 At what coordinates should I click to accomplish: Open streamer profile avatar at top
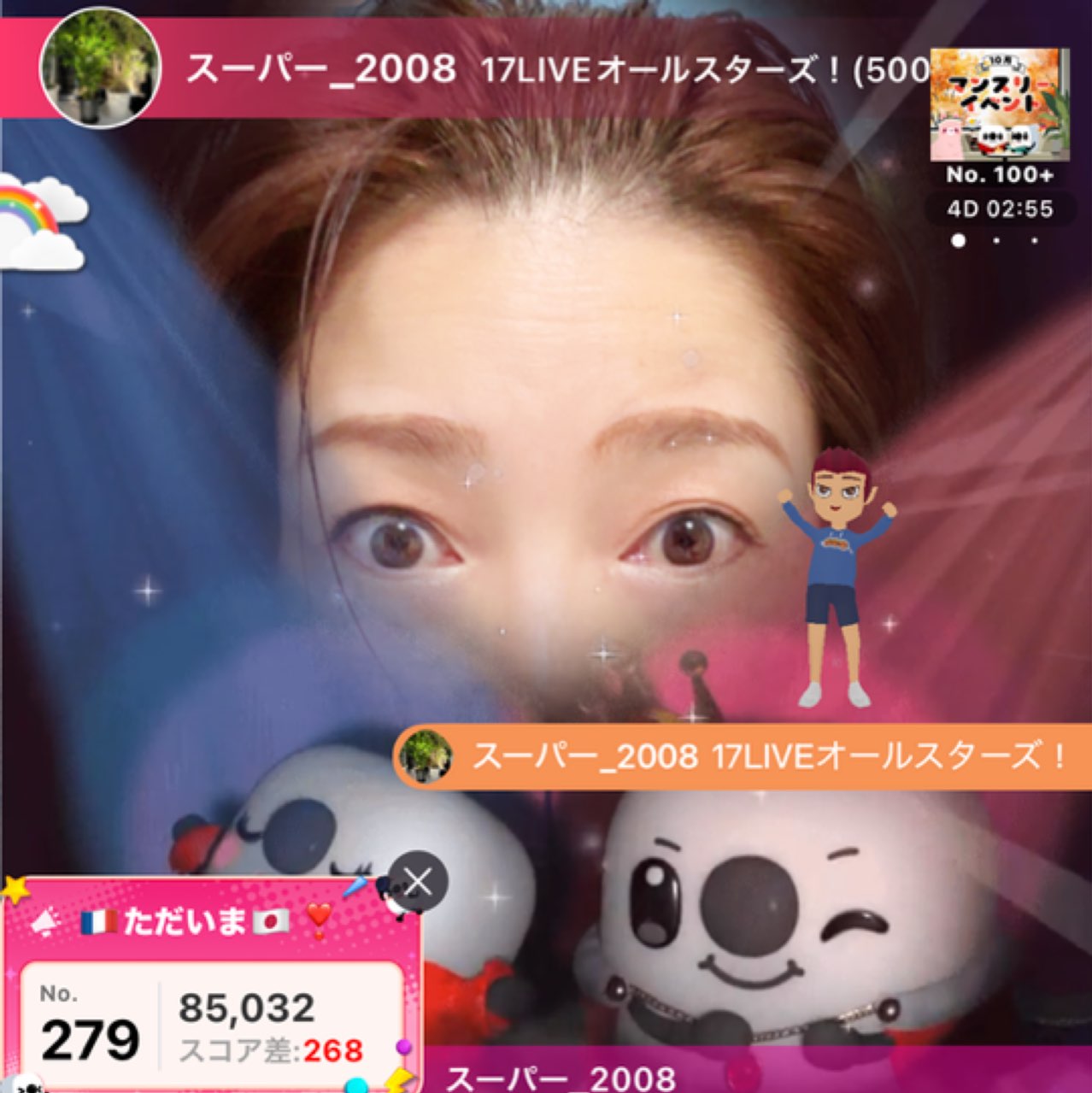(101, 68)
